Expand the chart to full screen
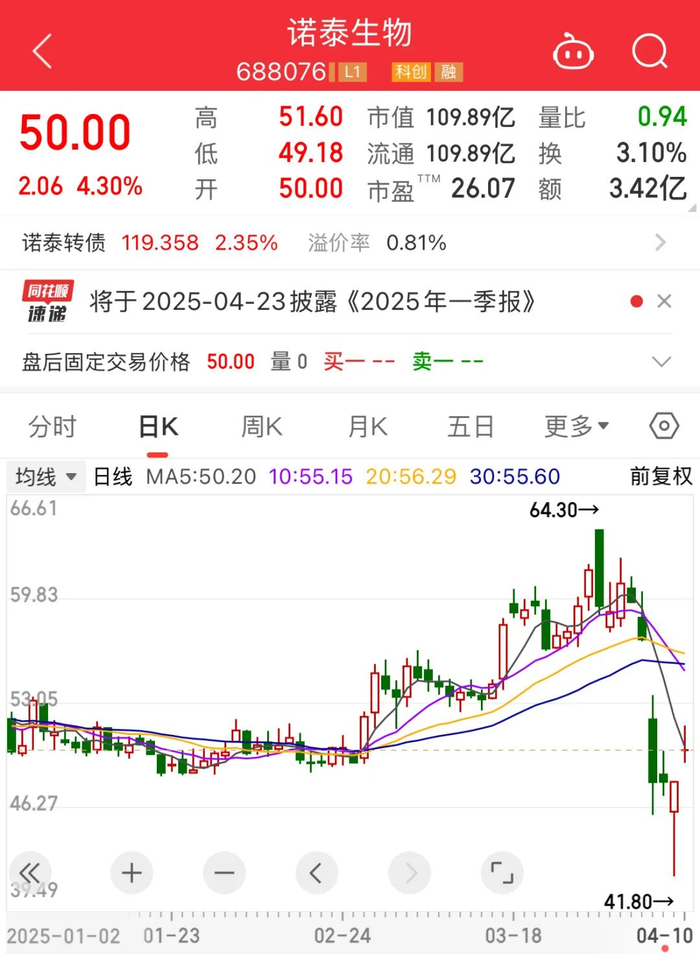Image resolution: width=700 pixels, height=954 pixels. coord(502,873)
